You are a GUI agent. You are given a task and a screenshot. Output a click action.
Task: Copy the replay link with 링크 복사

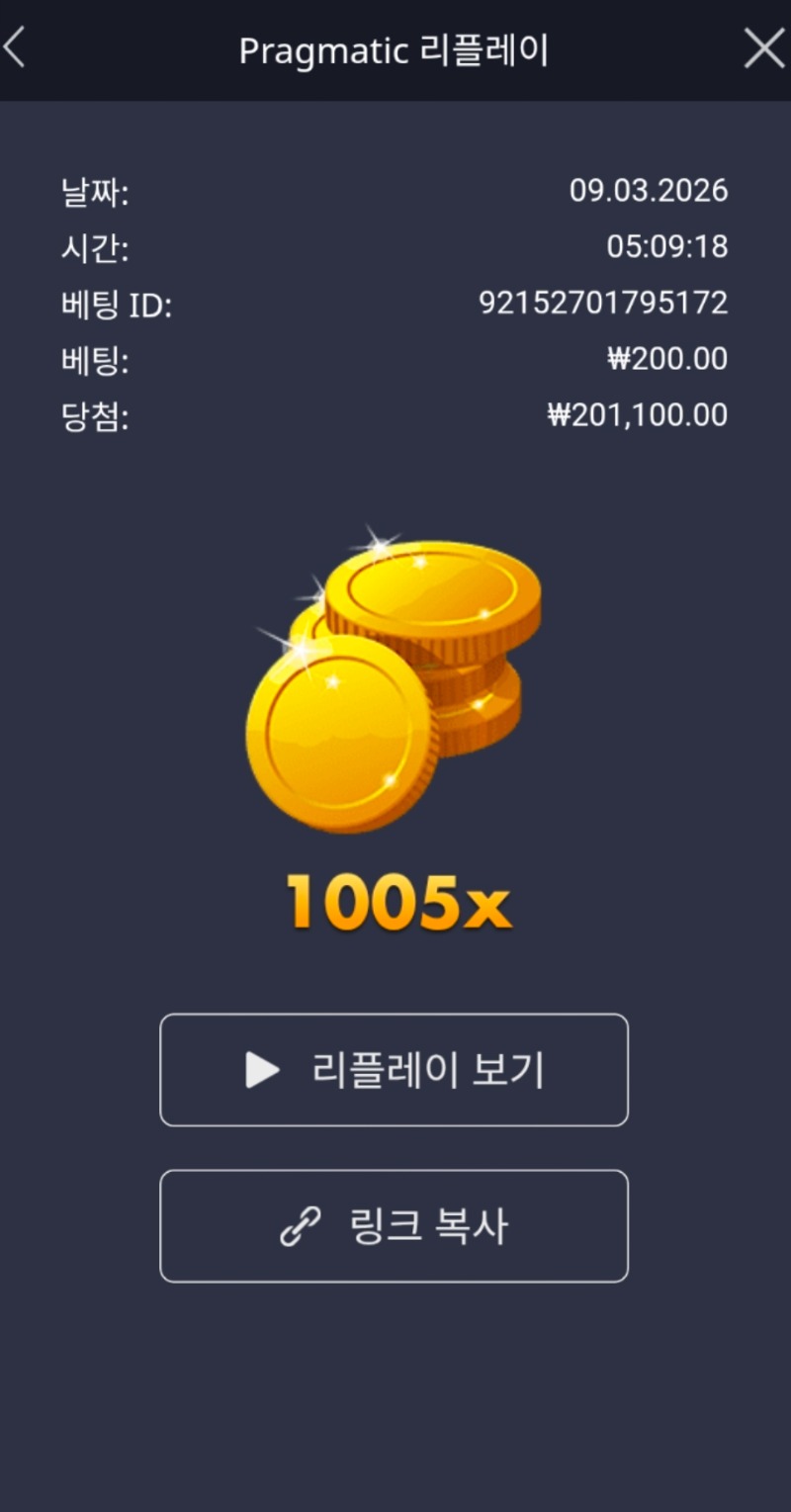[x=394, y=1226]
